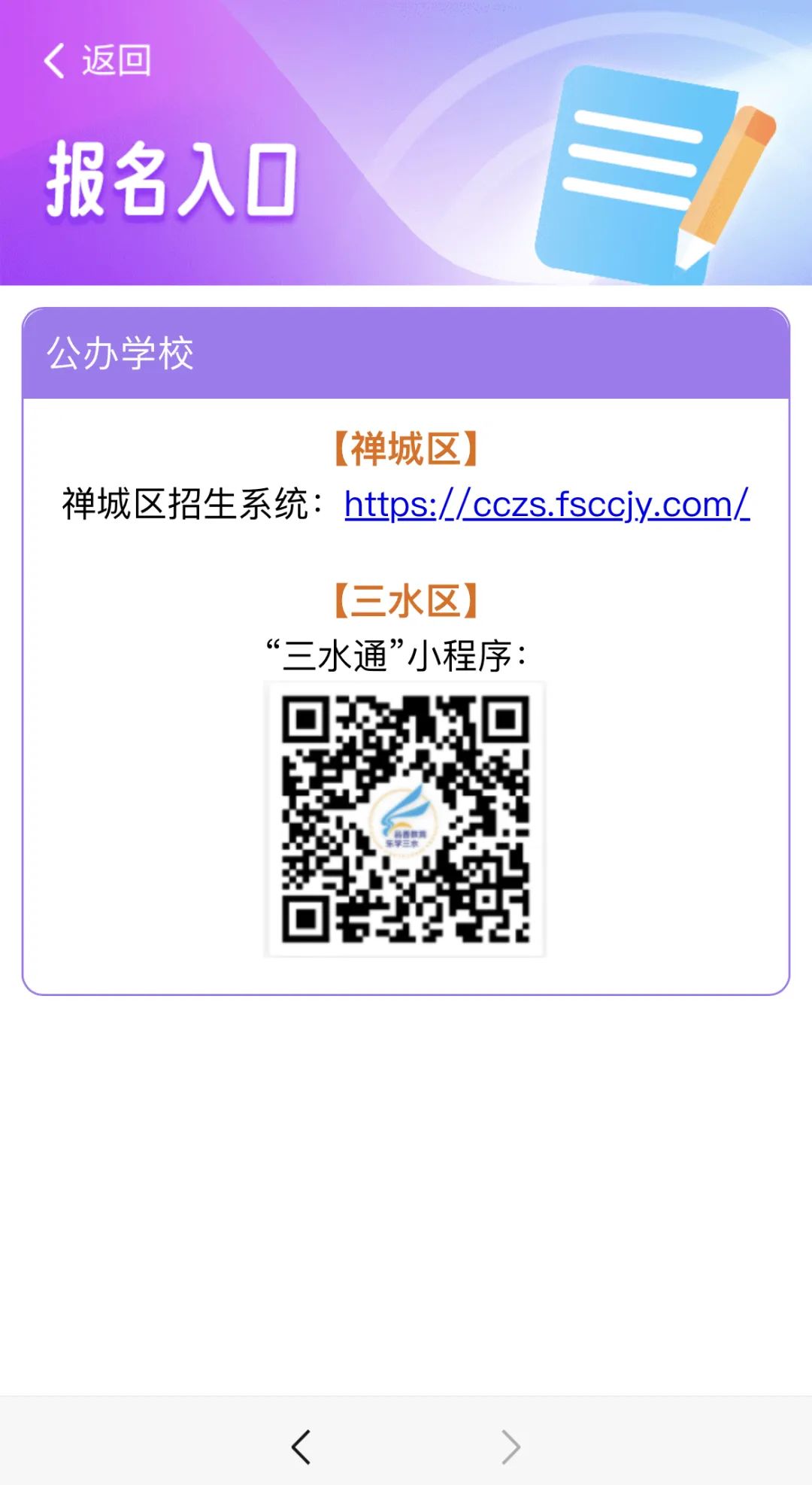812x1485 pixels.
Task: Tap the forward arrow in bottom bar
Action: click(x=511, y=1447)
